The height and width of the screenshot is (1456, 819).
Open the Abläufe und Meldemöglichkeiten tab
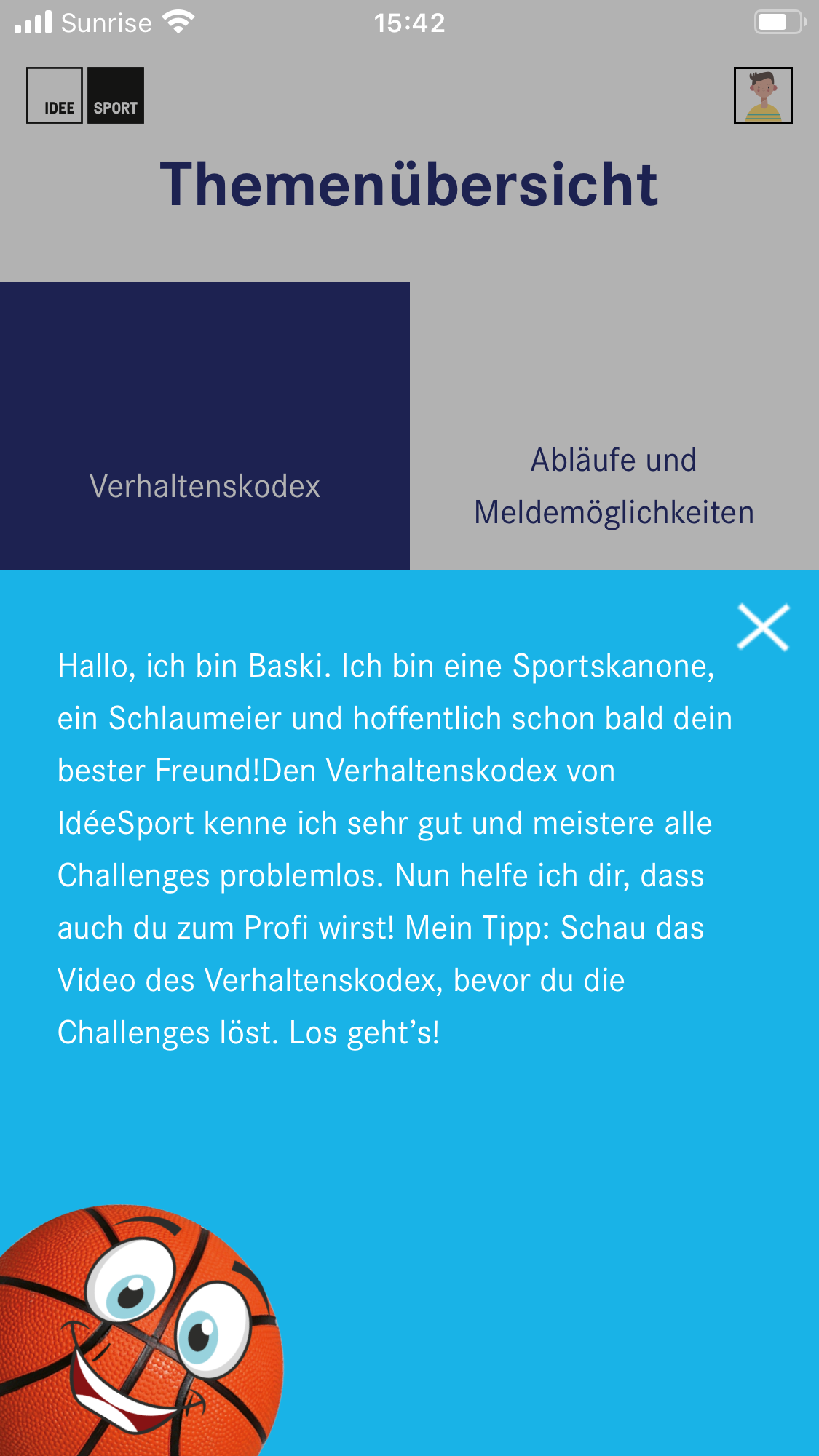click(614, 486)
